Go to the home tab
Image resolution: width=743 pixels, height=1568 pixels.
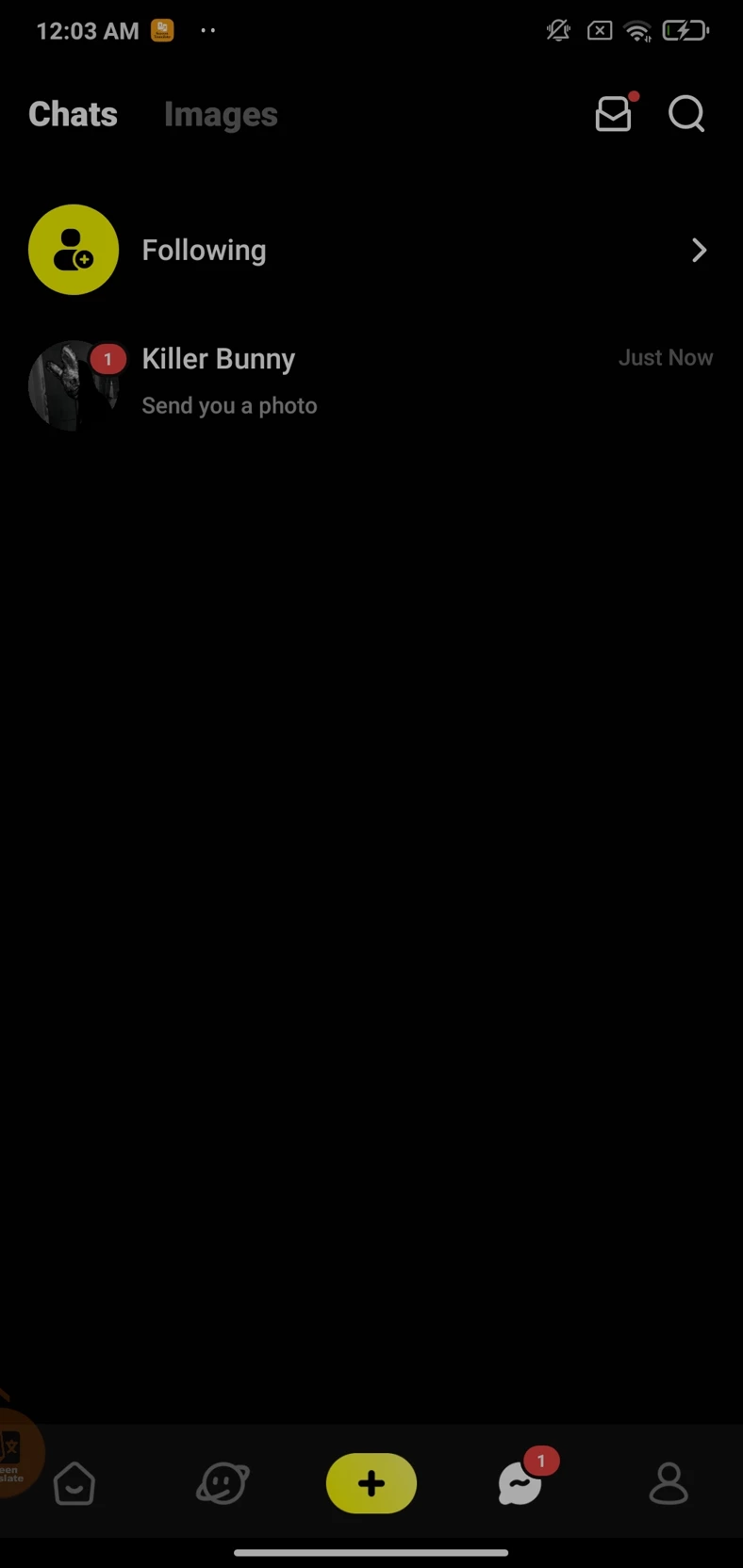pos(74,1484)
